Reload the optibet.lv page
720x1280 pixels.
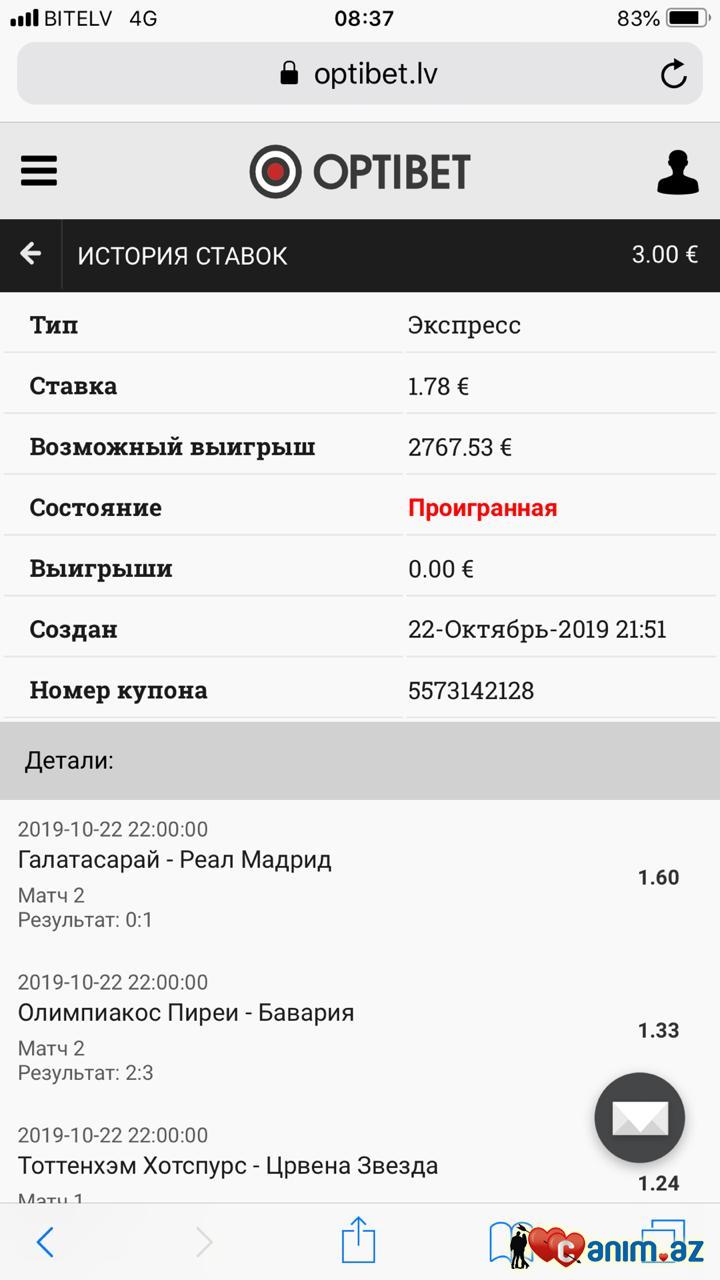(x=673, y=74)
